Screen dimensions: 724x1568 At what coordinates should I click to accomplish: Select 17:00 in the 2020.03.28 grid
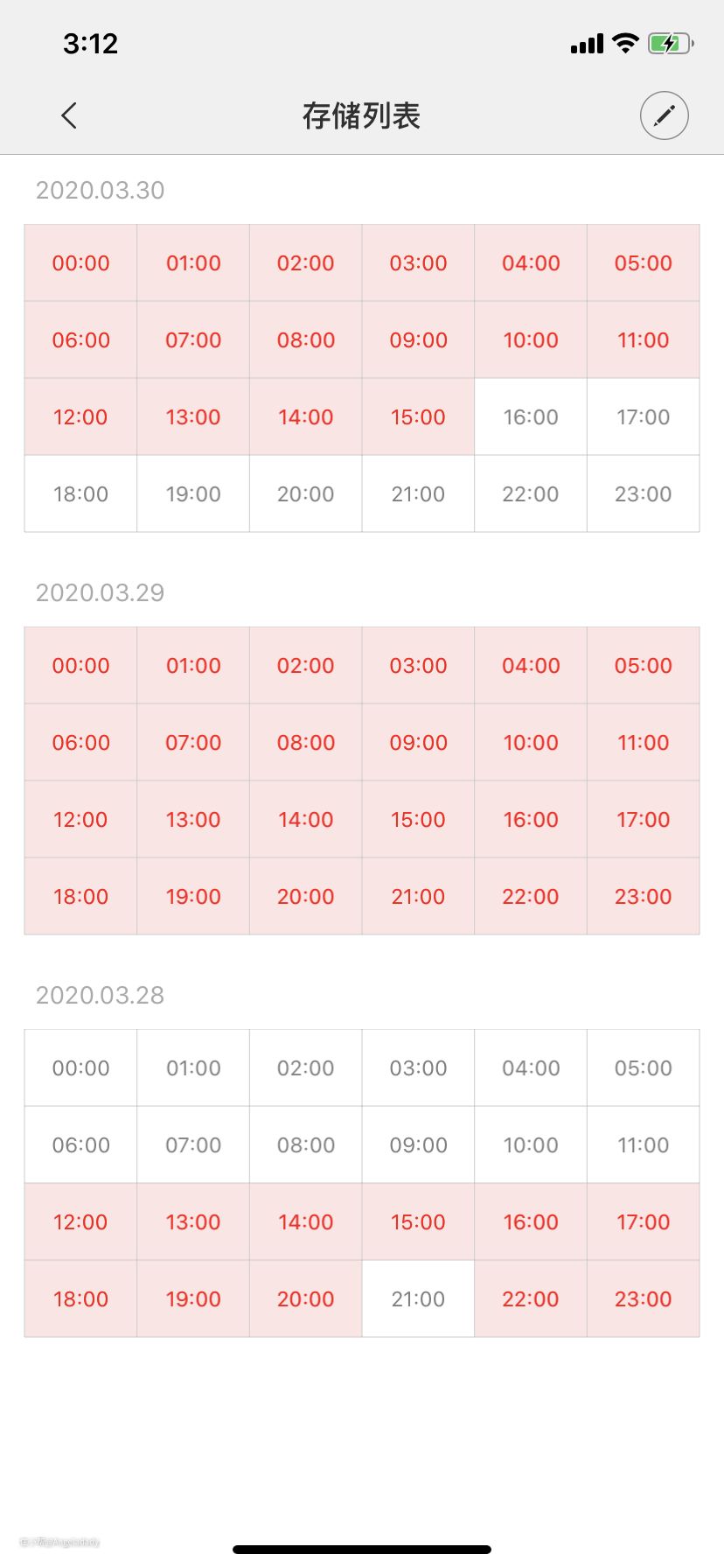pyautogui.click(x=644, y=1222)
